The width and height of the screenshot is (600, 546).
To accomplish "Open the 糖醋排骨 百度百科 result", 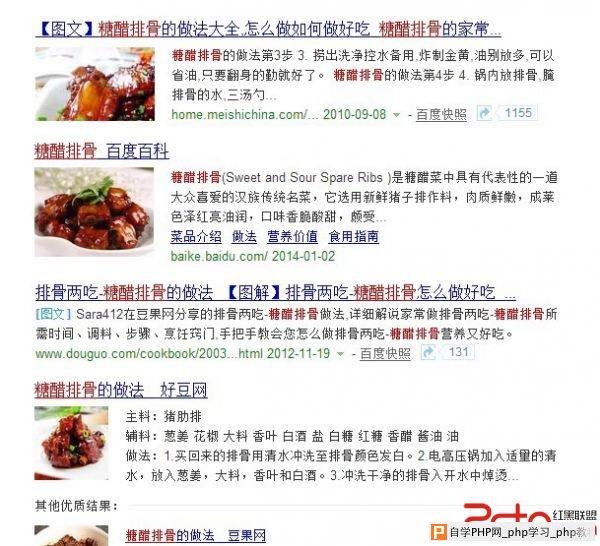I will (x=101, y=151).
